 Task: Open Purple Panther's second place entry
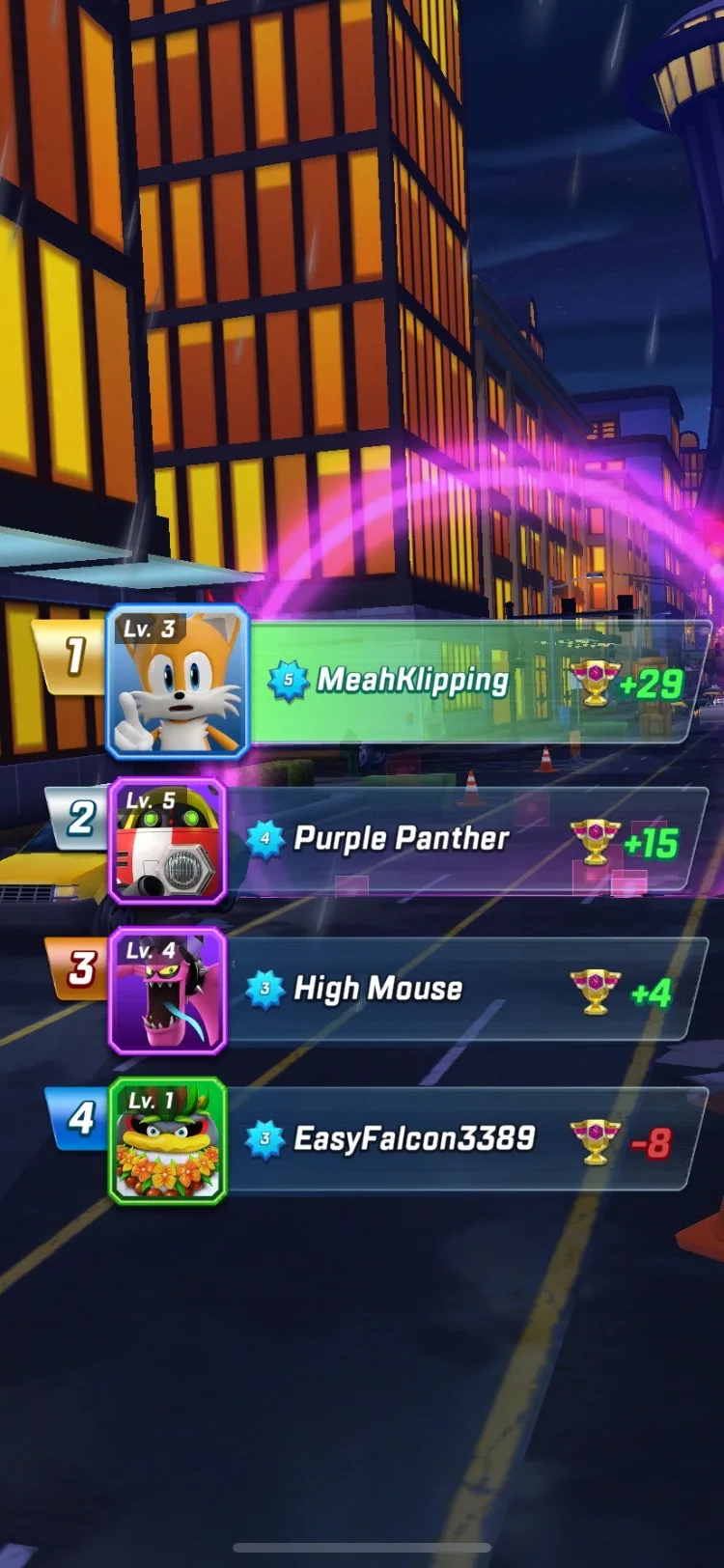click(x=376, y=841)
